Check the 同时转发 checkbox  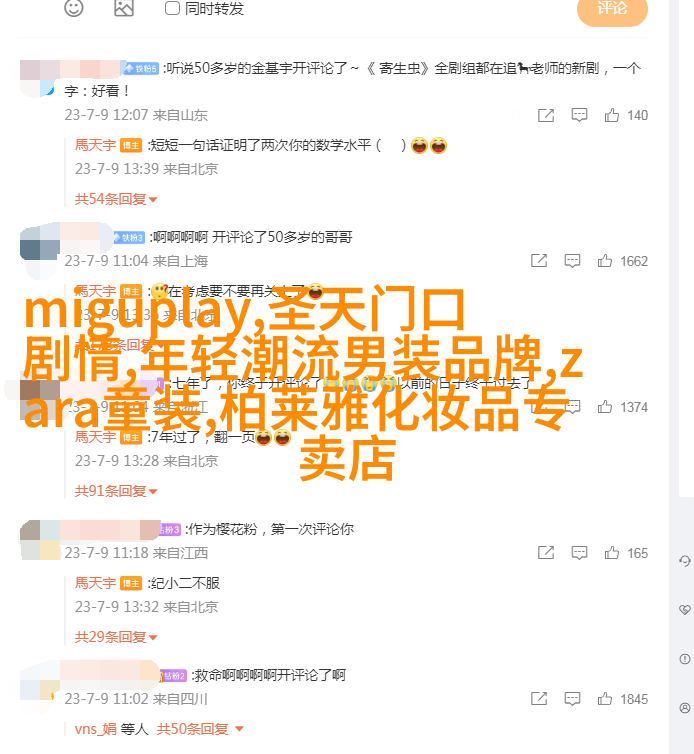[x=172, y=8]
